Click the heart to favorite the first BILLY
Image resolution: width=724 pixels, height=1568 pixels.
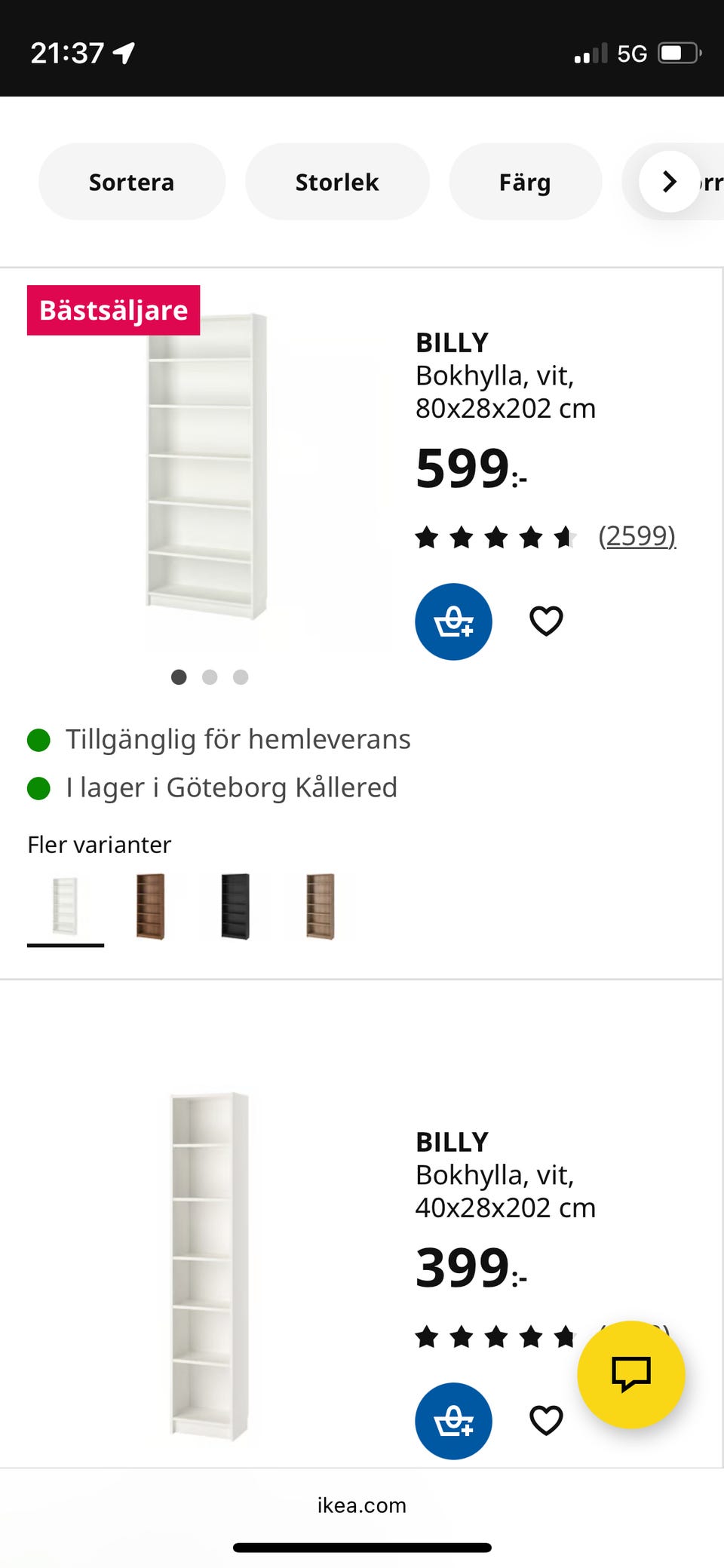pos(545,621)
